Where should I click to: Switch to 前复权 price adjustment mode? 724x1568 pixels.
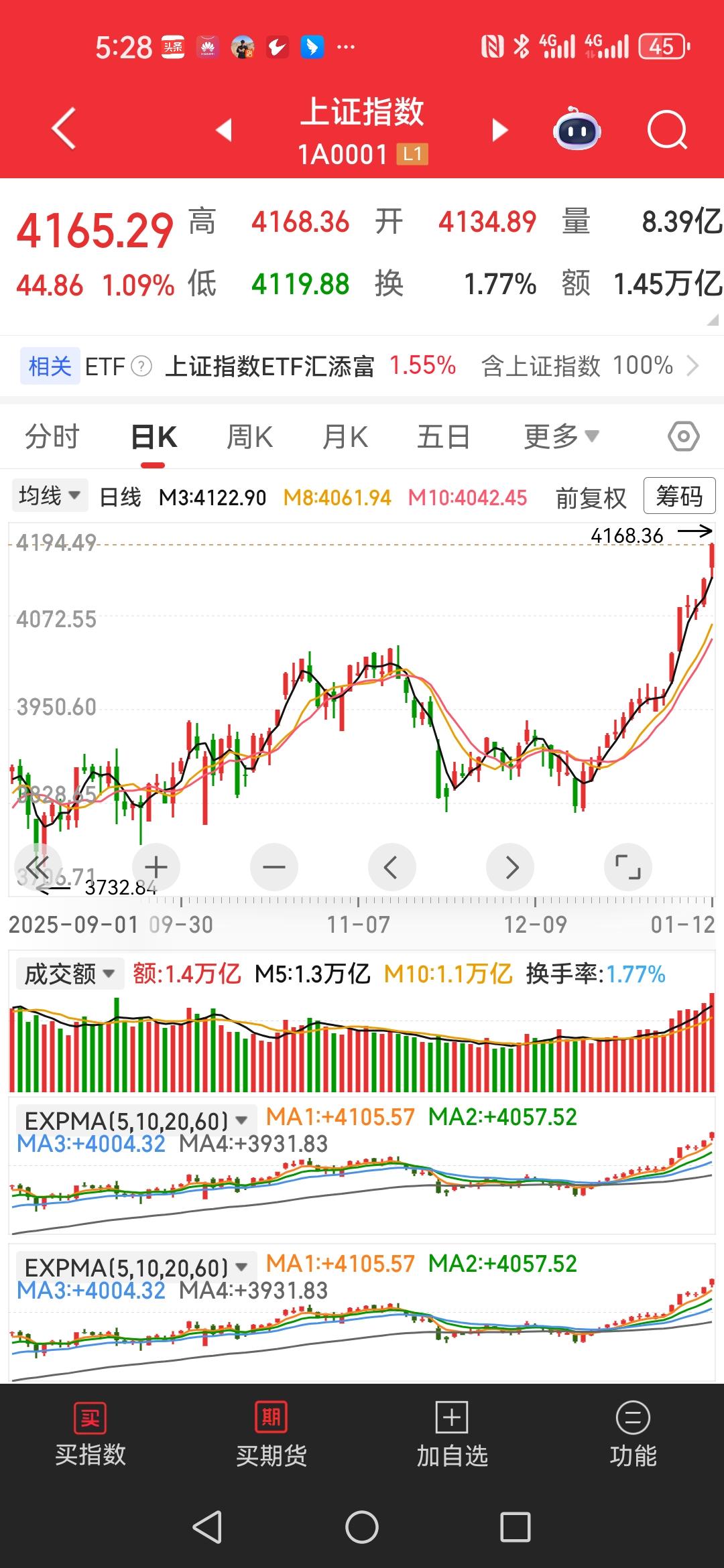pyautogui.click(x=591, y=496)
